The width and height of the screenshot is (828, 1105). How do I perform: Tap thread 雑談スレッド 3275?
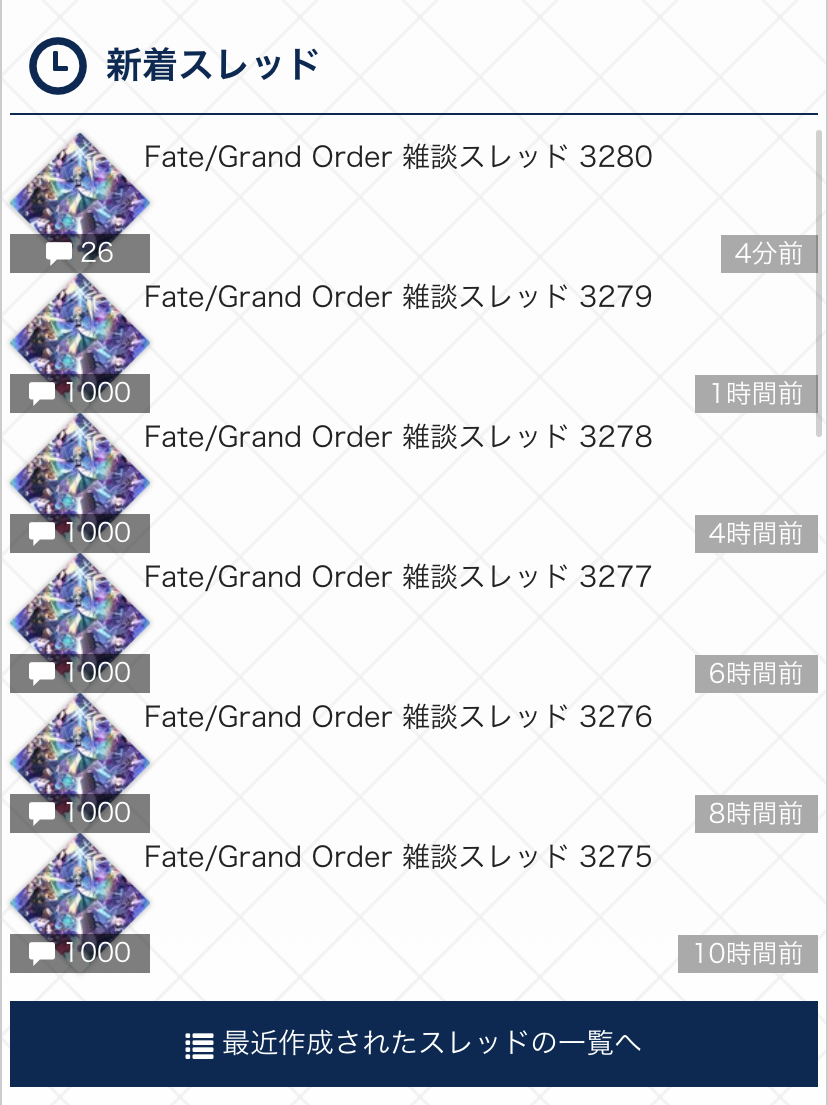(398, 857)
